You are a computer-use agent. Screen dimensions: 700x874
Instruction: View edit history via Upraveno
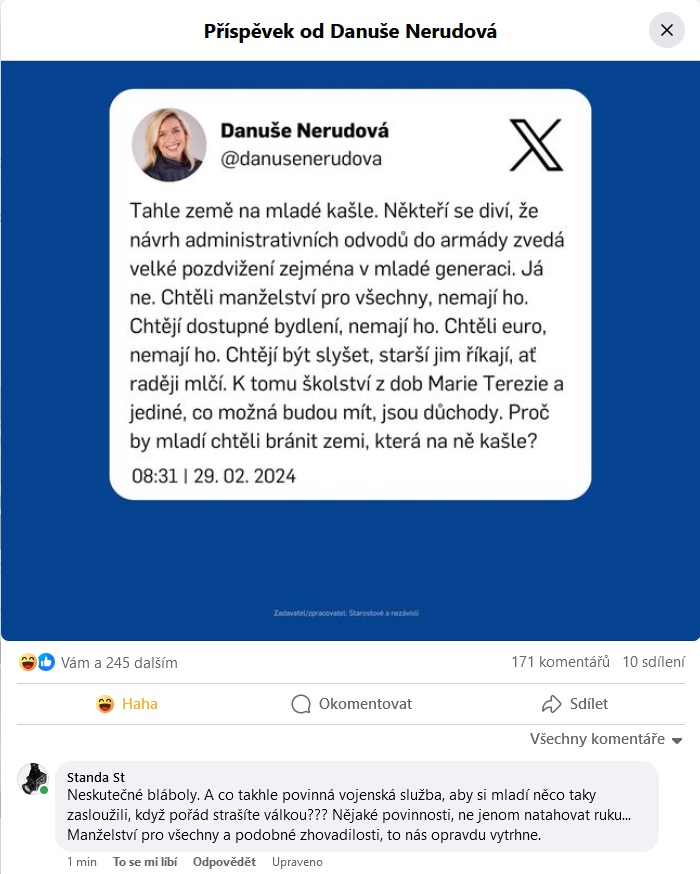tap(299, 861)
